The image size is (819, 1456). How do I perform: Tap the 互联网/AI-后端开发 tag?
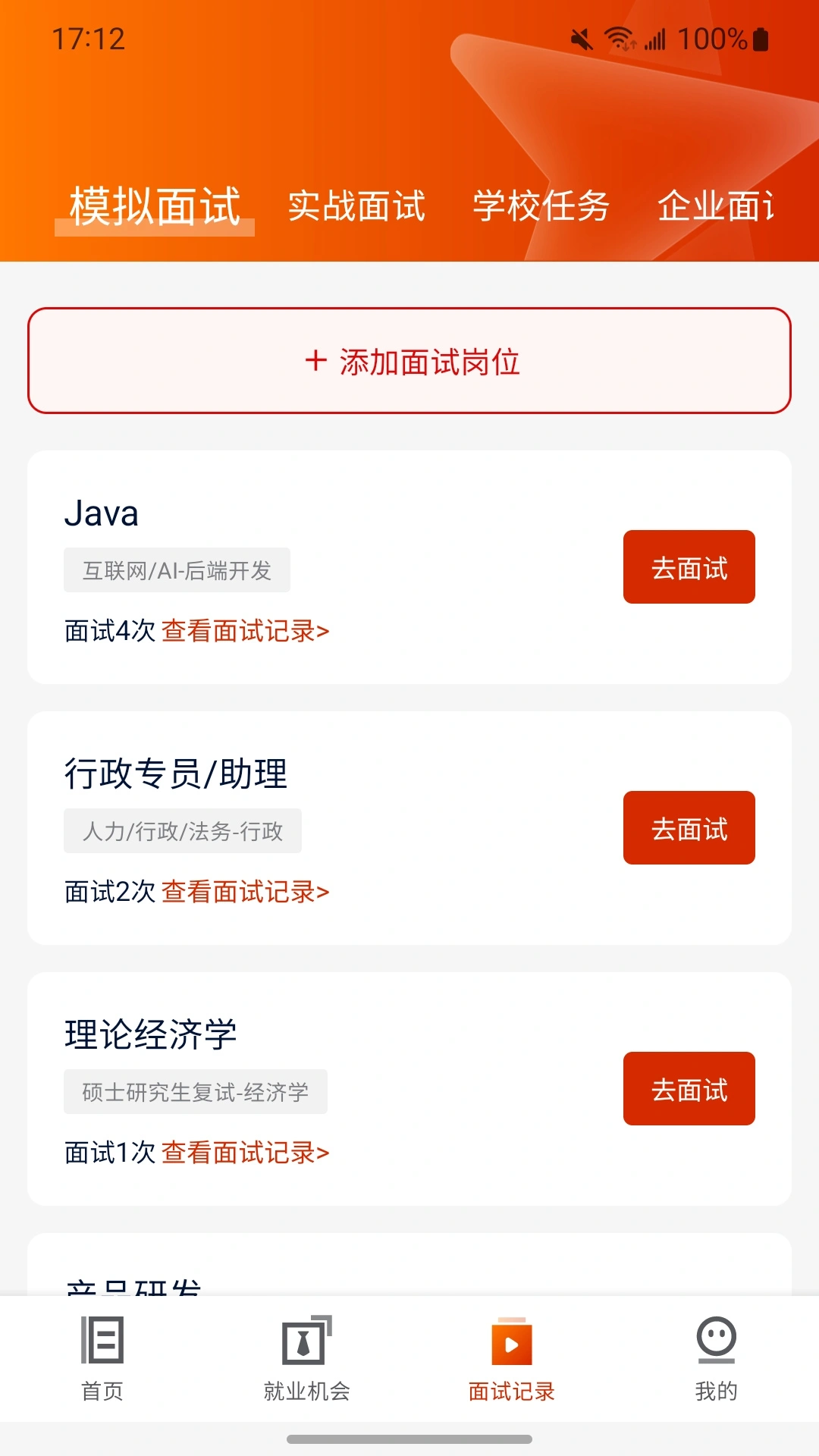pyautogui.click(x=176, y=570)
